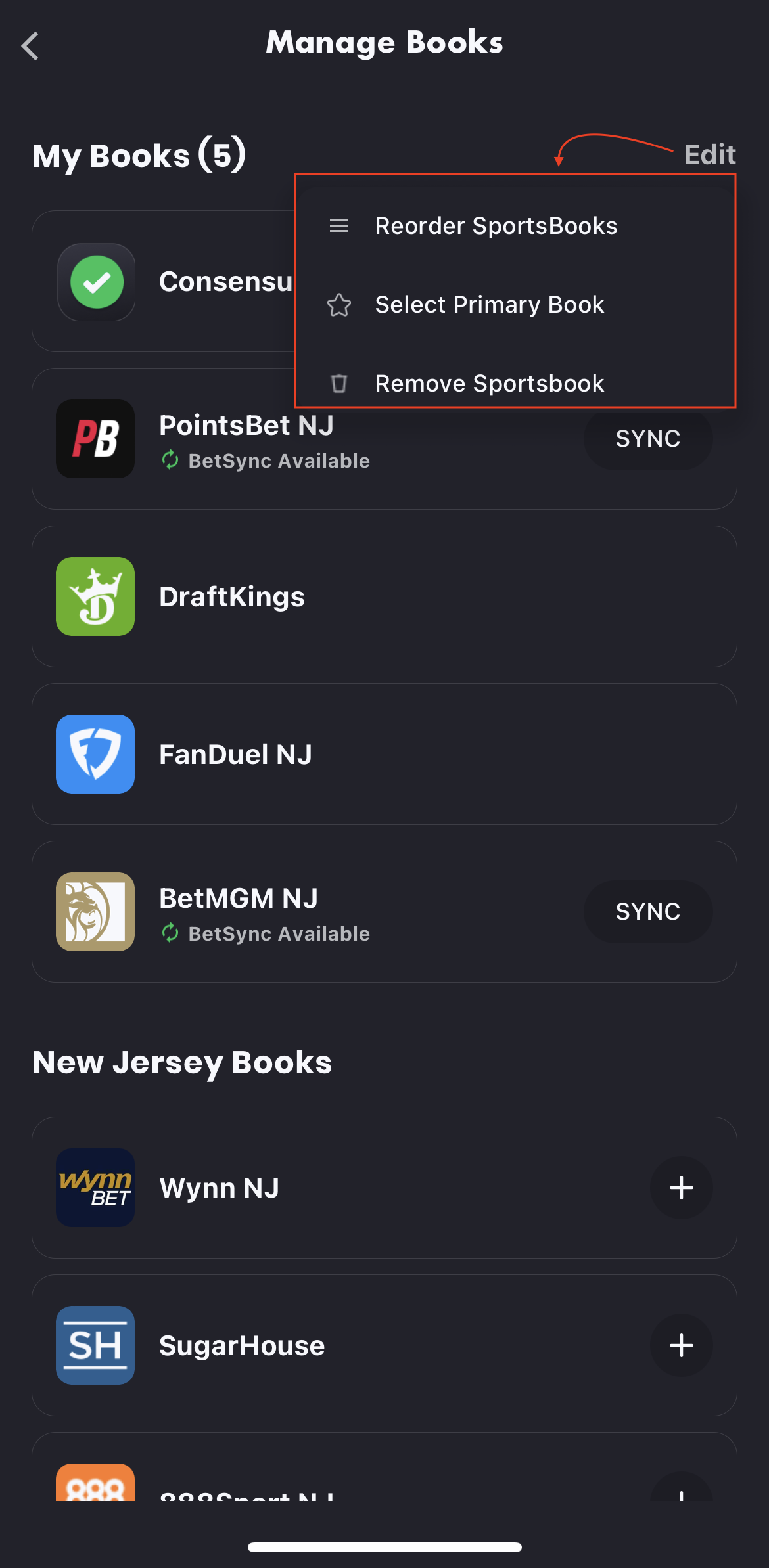Choose Select Primary Book option
The height and width of the screenshot is (1568, 769).
click(489, 305)
